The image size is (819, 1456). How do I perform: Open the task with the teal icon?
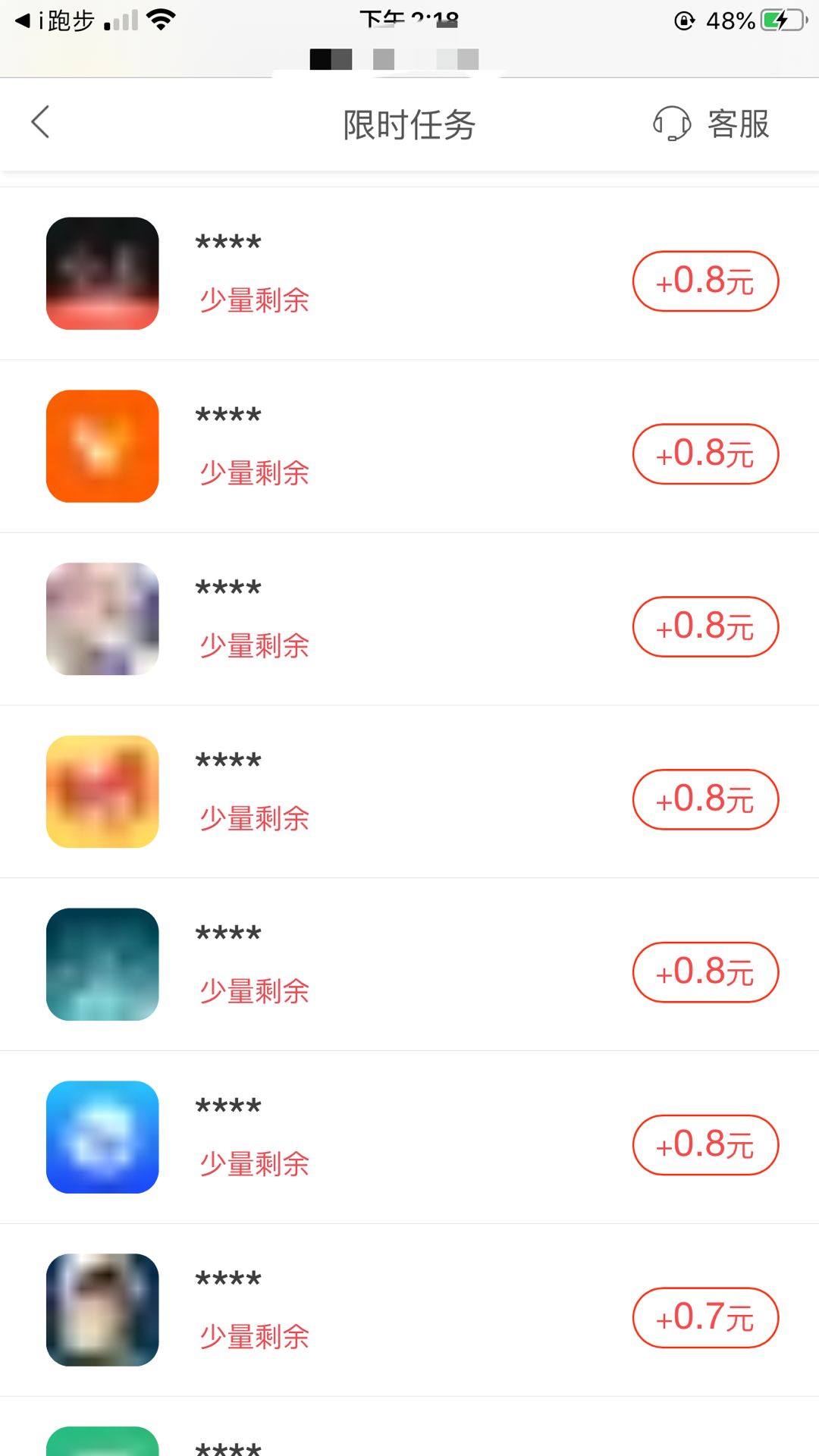pyautogui.click(x=409, y=965)
